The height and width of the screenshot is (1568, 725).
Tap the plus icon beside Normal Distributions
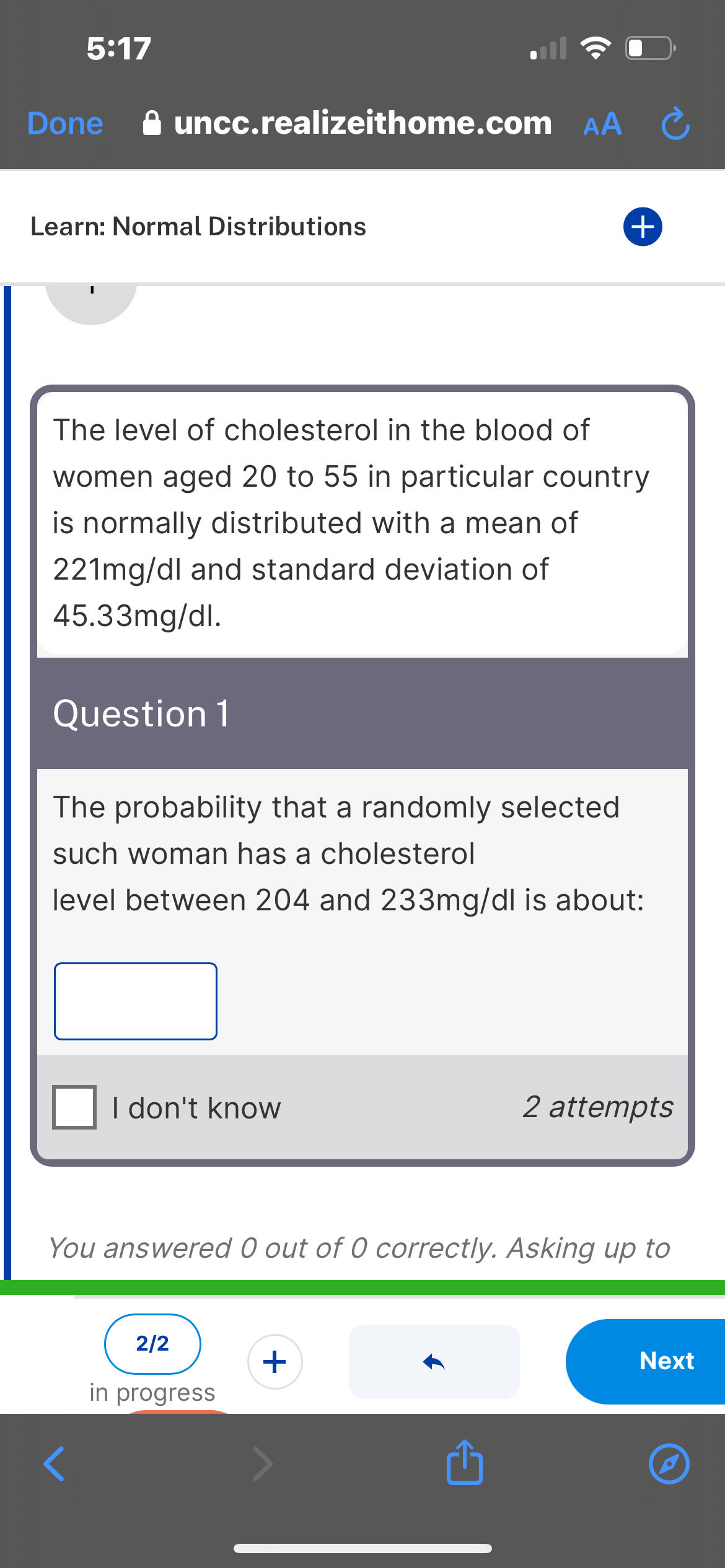point(642,227)
